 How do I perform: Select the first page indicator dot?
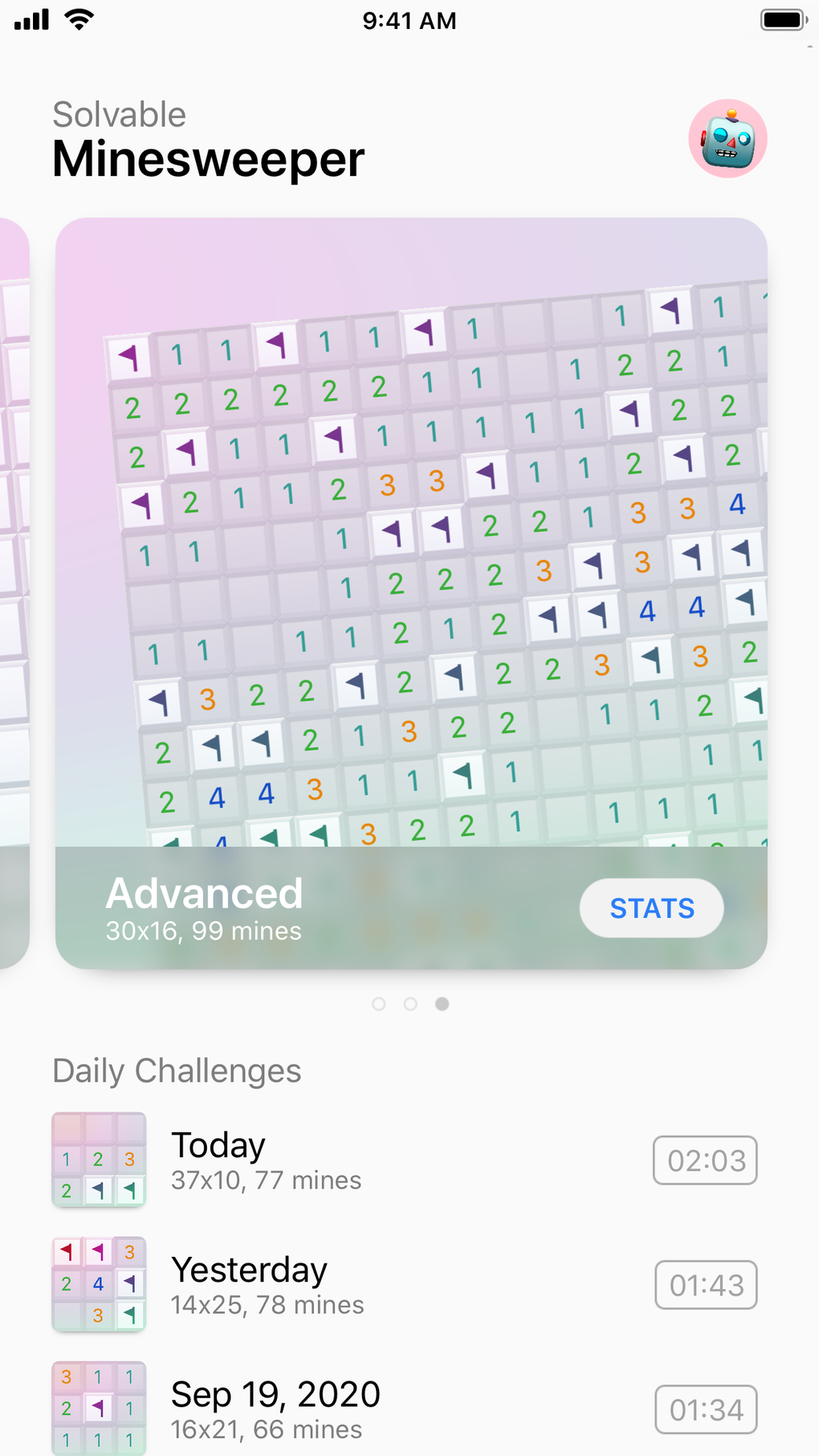379,1004
